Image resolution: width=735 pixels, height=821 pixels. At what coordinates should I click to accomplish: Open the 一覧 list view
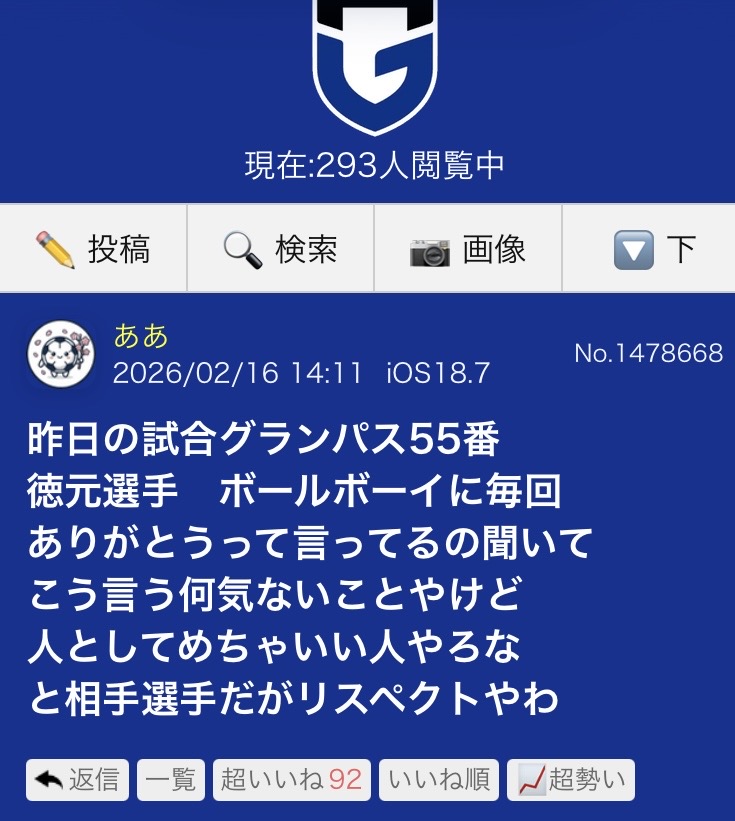170,780
